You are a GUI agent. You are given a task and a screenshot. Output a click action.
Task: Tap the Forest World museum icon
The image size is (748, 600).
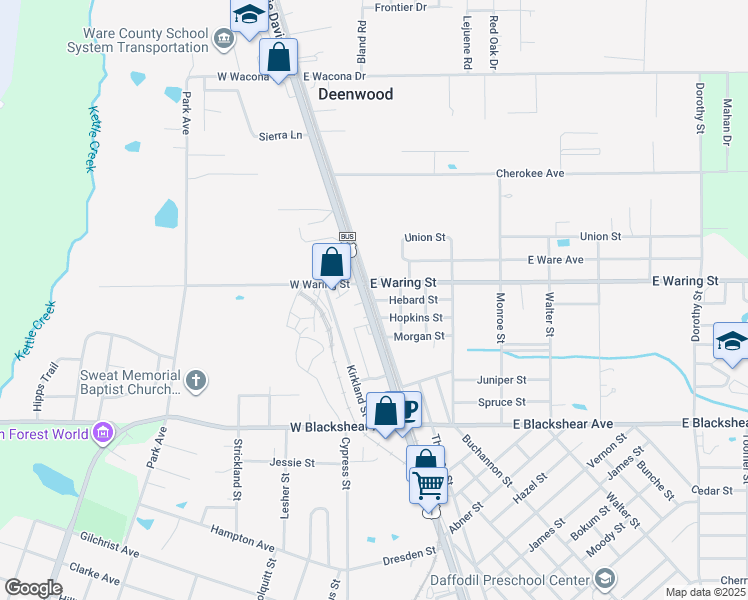tap(104, 434)
